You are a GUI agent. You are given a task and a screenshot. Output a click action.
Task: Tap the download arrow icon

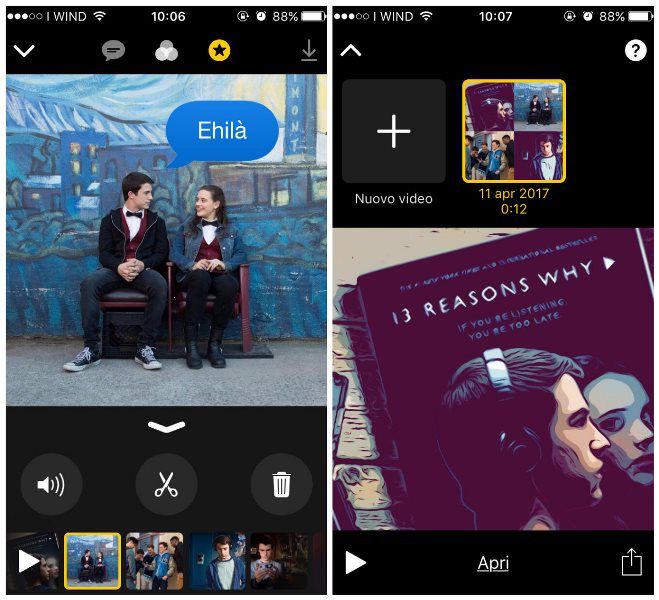(x=309, y=52)
